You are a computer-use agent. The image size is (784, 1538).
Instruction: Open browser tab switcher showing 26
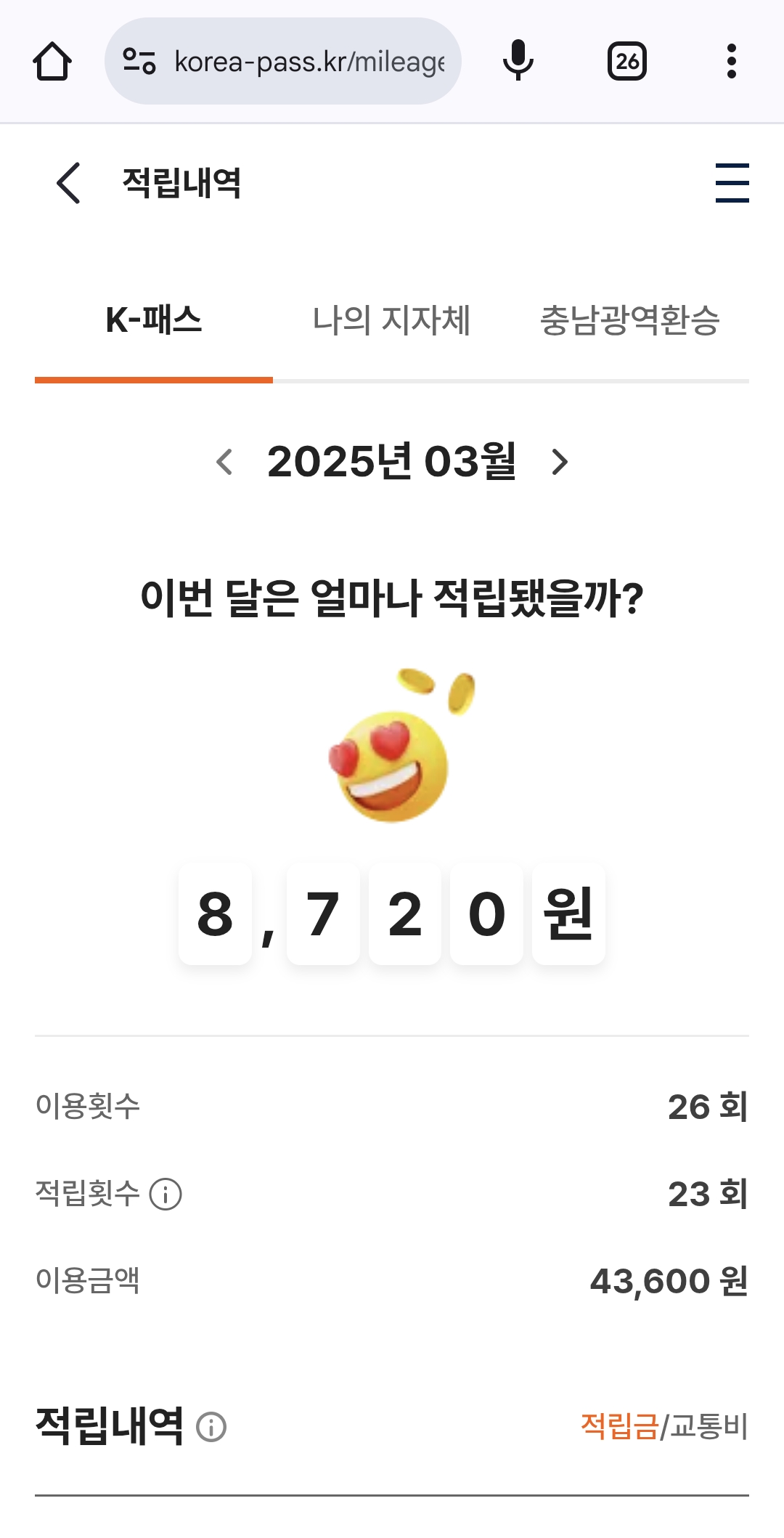pyautogui.click(x=627, y=62)
